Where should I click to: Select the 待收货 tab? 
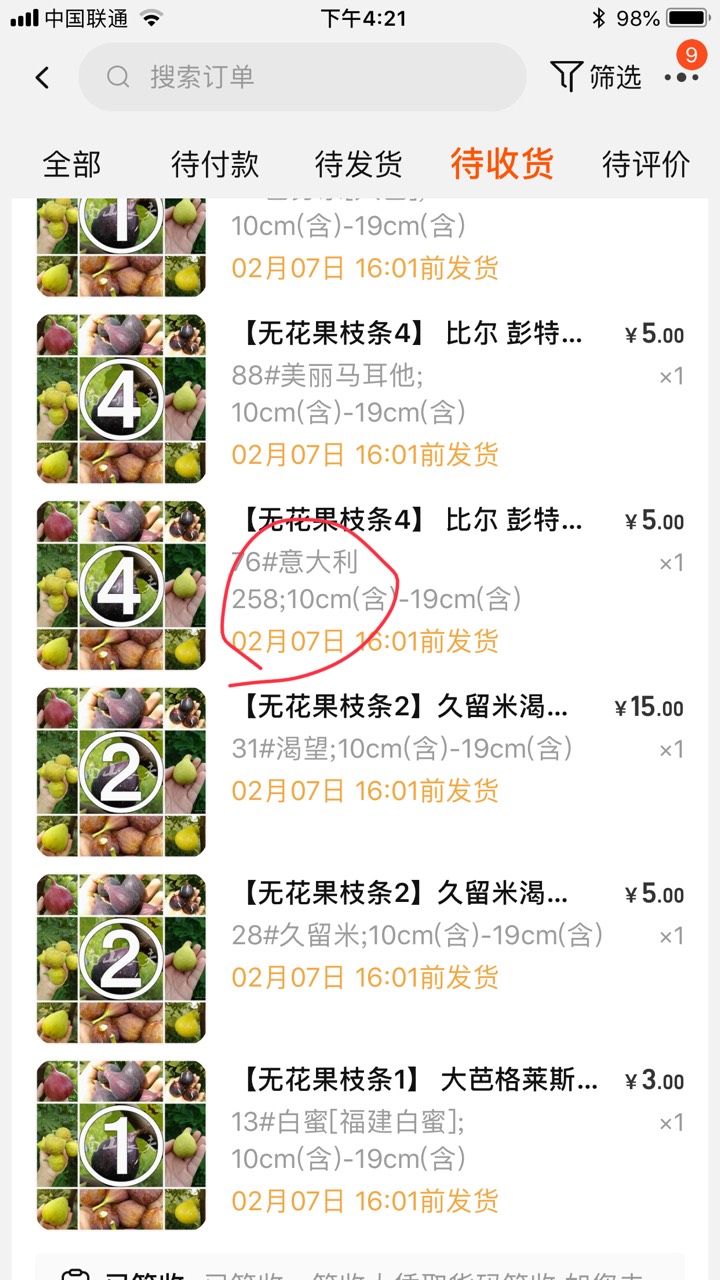(x=502, y=164)
